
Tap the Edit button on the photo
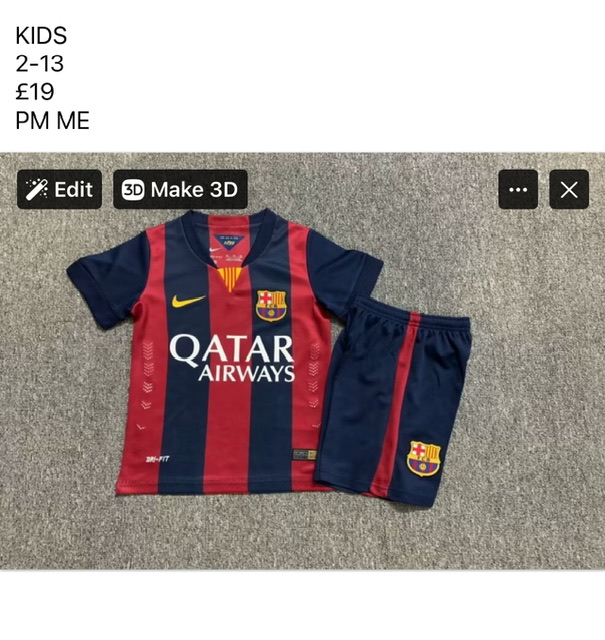pyautogui.click(x=59, y=189)
